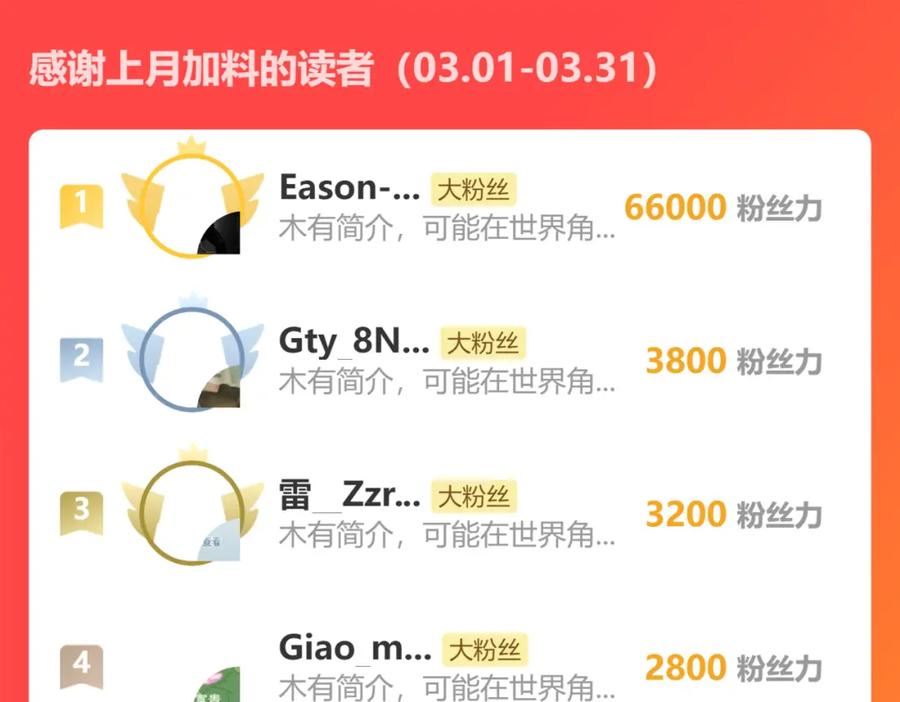Open the 雷__Zzr... reader row

[x=450, y=514]
